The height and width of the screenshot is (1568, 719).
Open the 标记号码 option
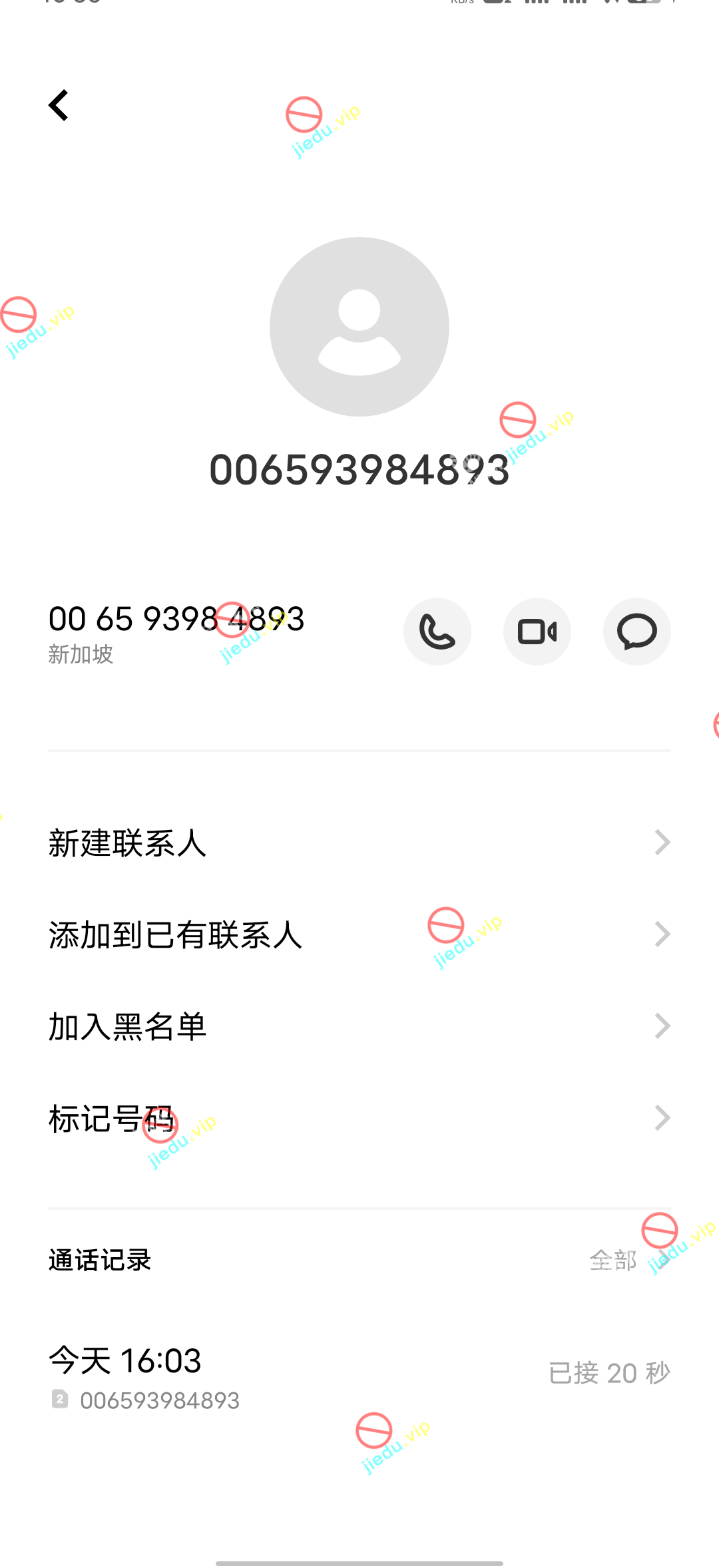[x=359, y=1119]
